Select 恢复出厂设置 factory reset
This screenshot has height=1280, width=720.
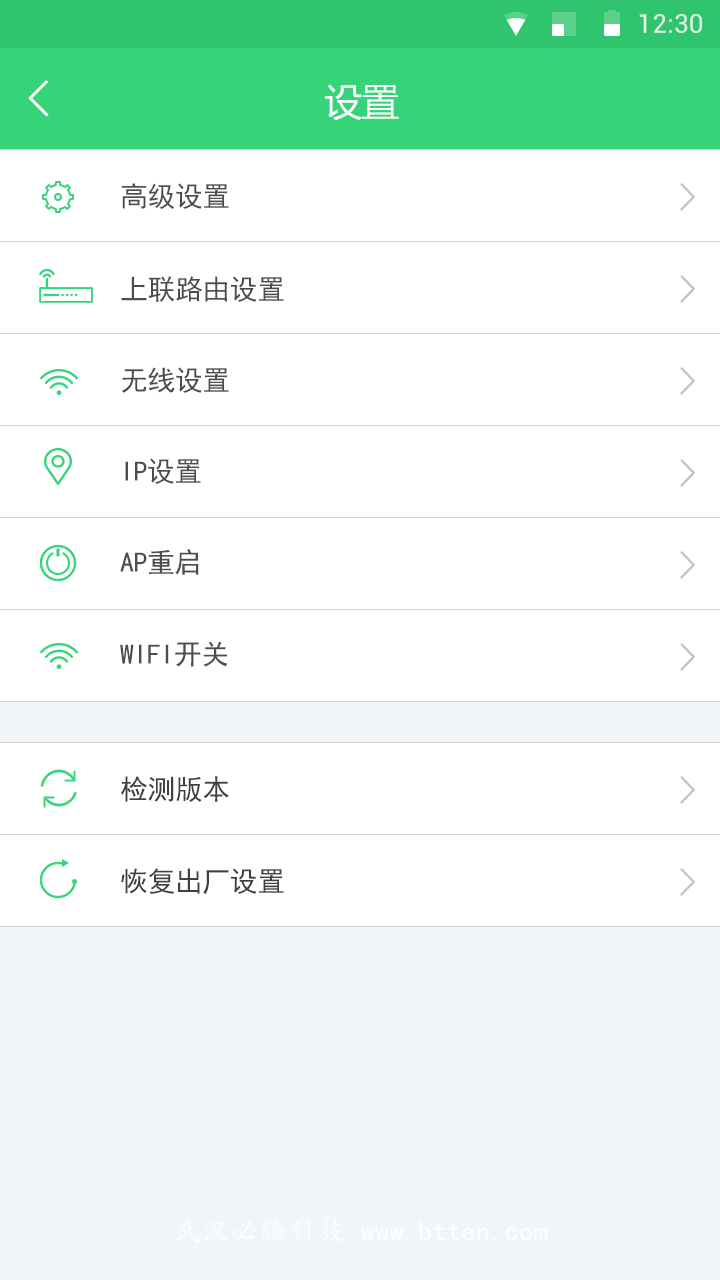pos(360,881)
